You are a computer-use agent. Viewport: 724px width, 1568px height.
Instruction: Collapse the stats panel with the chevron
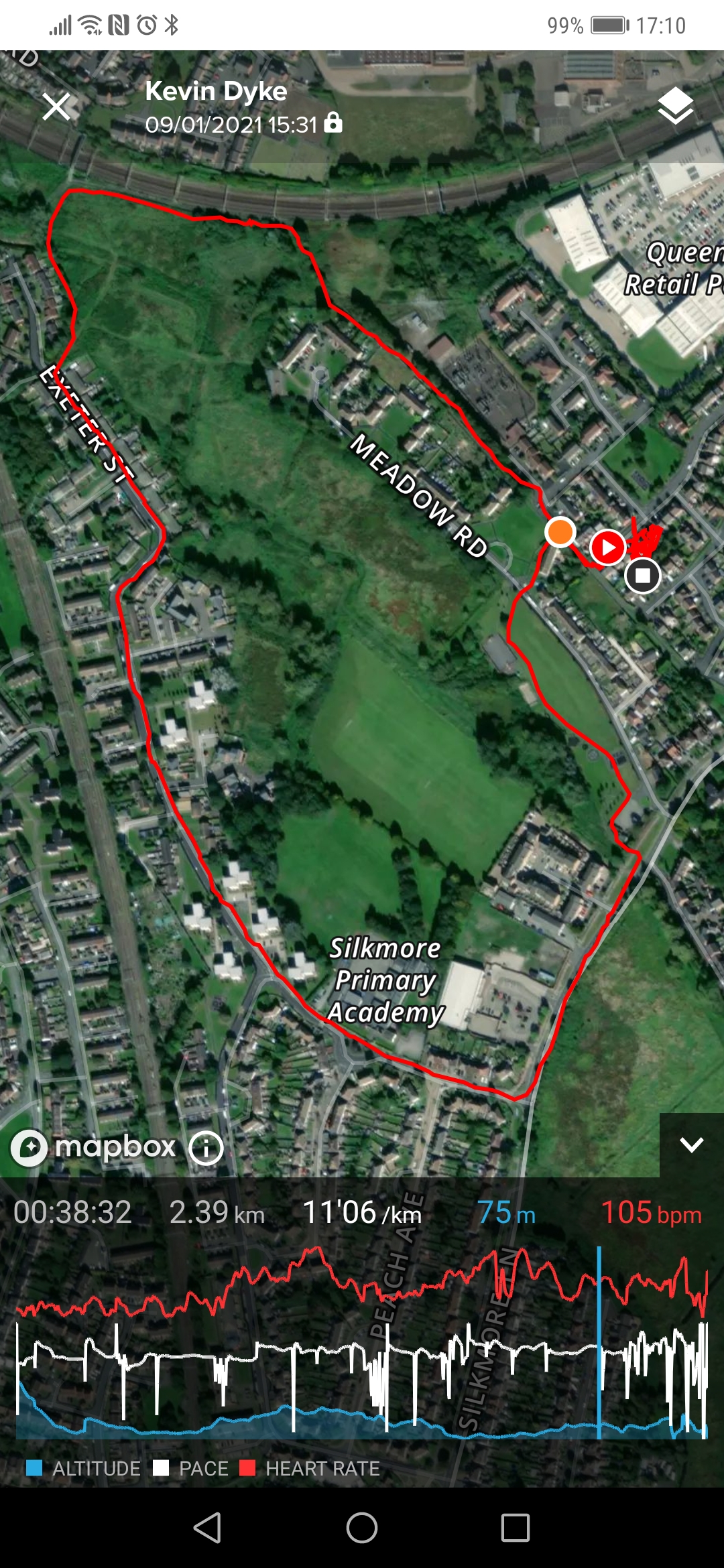tap(691, 1145)
